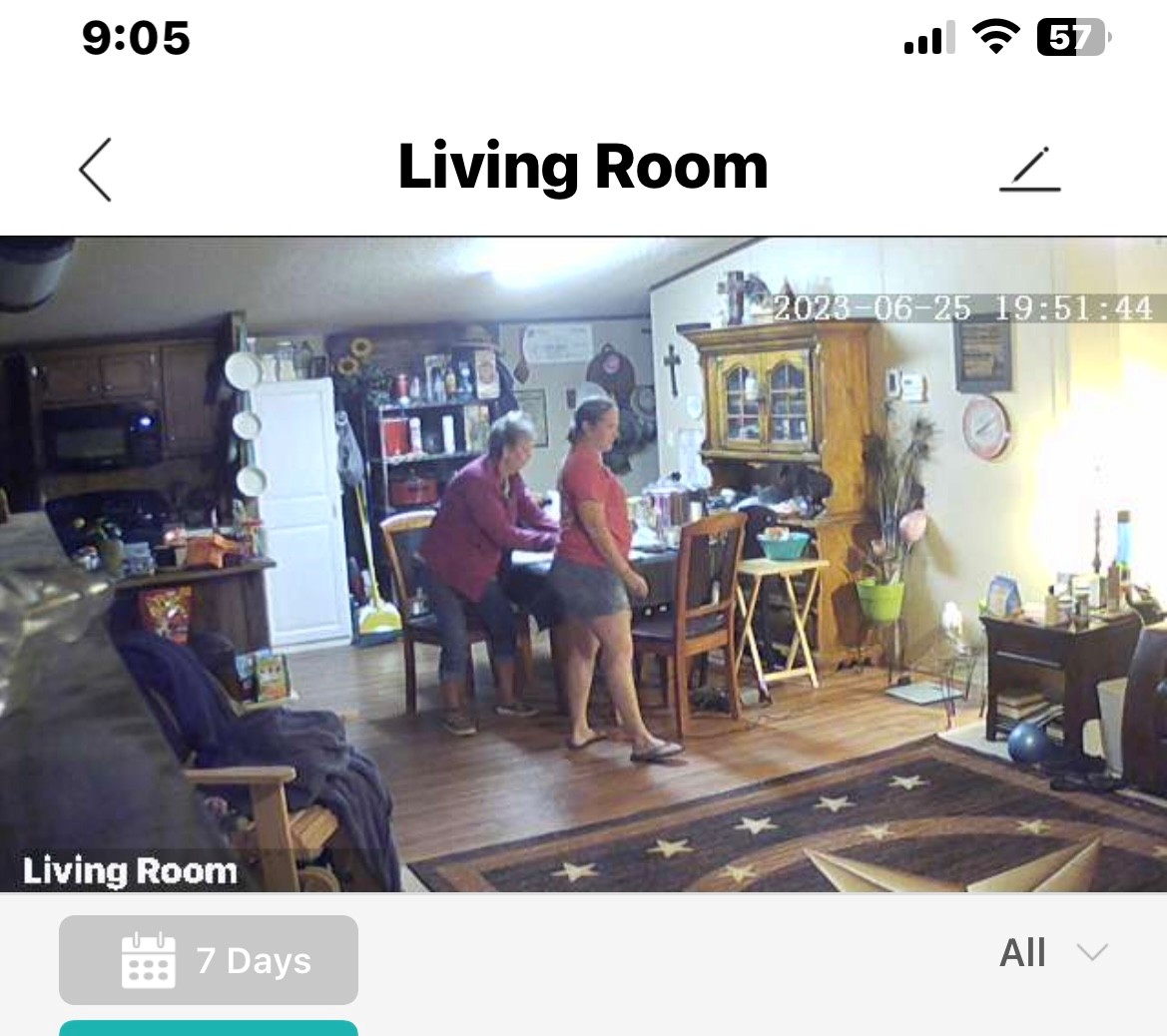
Task: Expand the All filter dropdown
Action: pos(1052,953)
